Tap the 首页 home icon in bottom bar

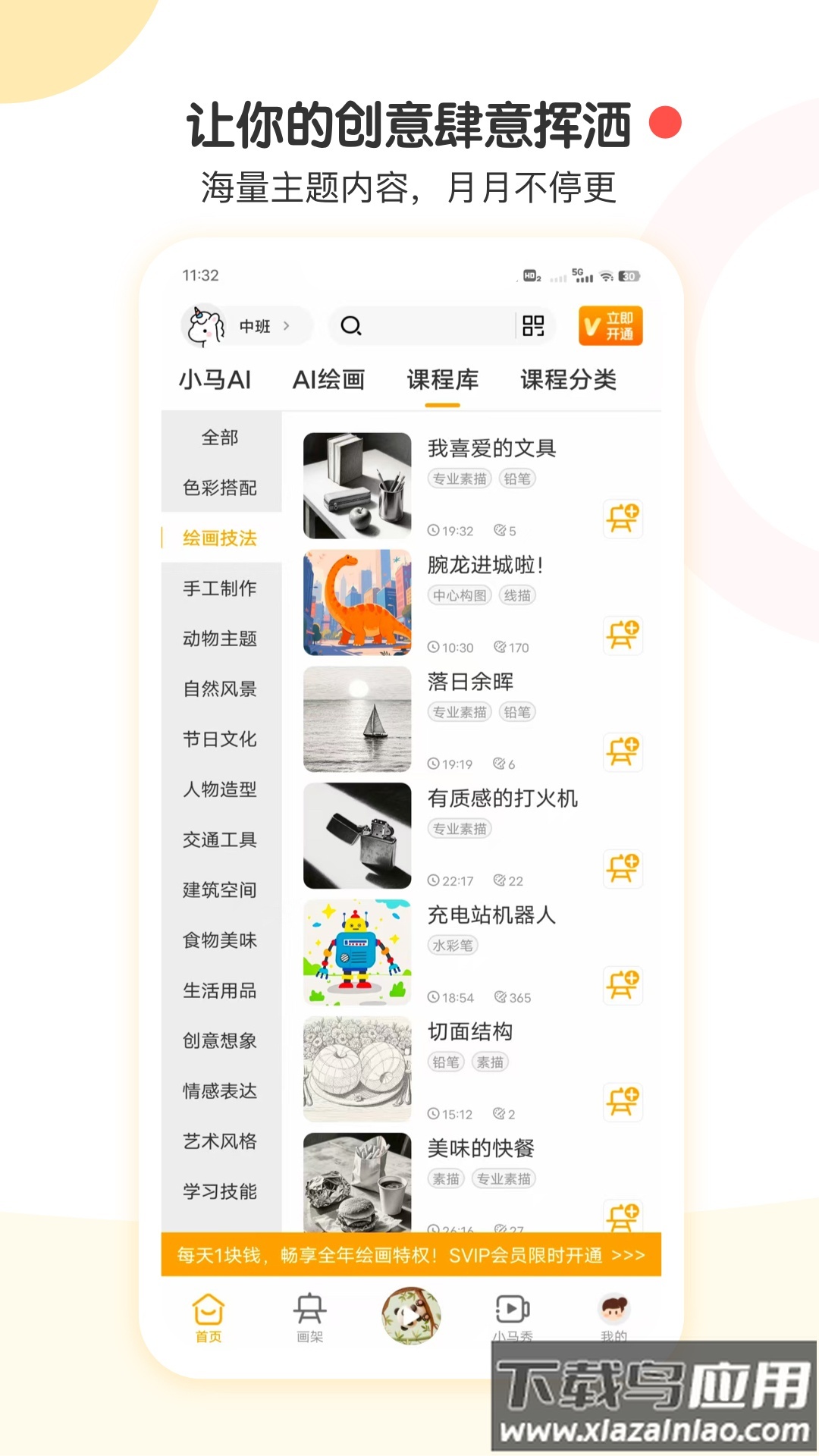click(208, 1318)
